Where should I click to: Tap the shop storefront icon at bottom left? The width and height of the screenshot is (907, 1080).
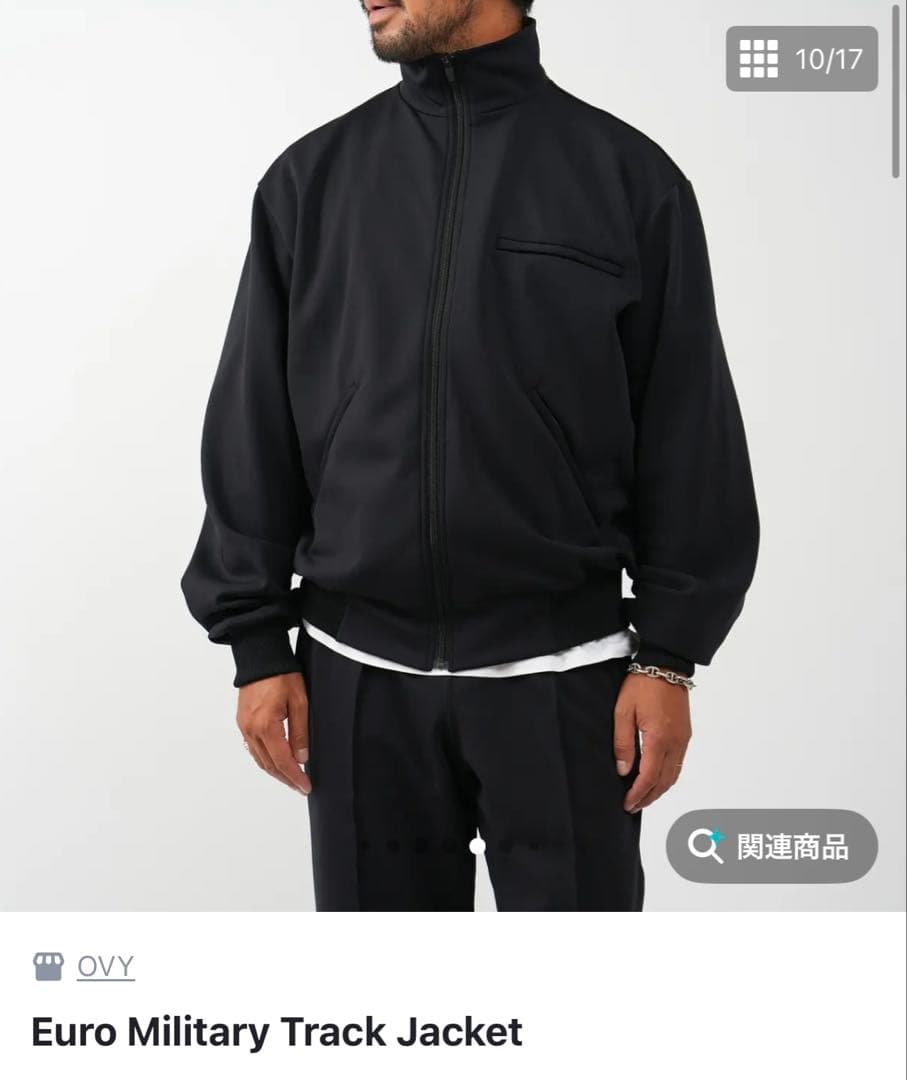pos(47,967)
